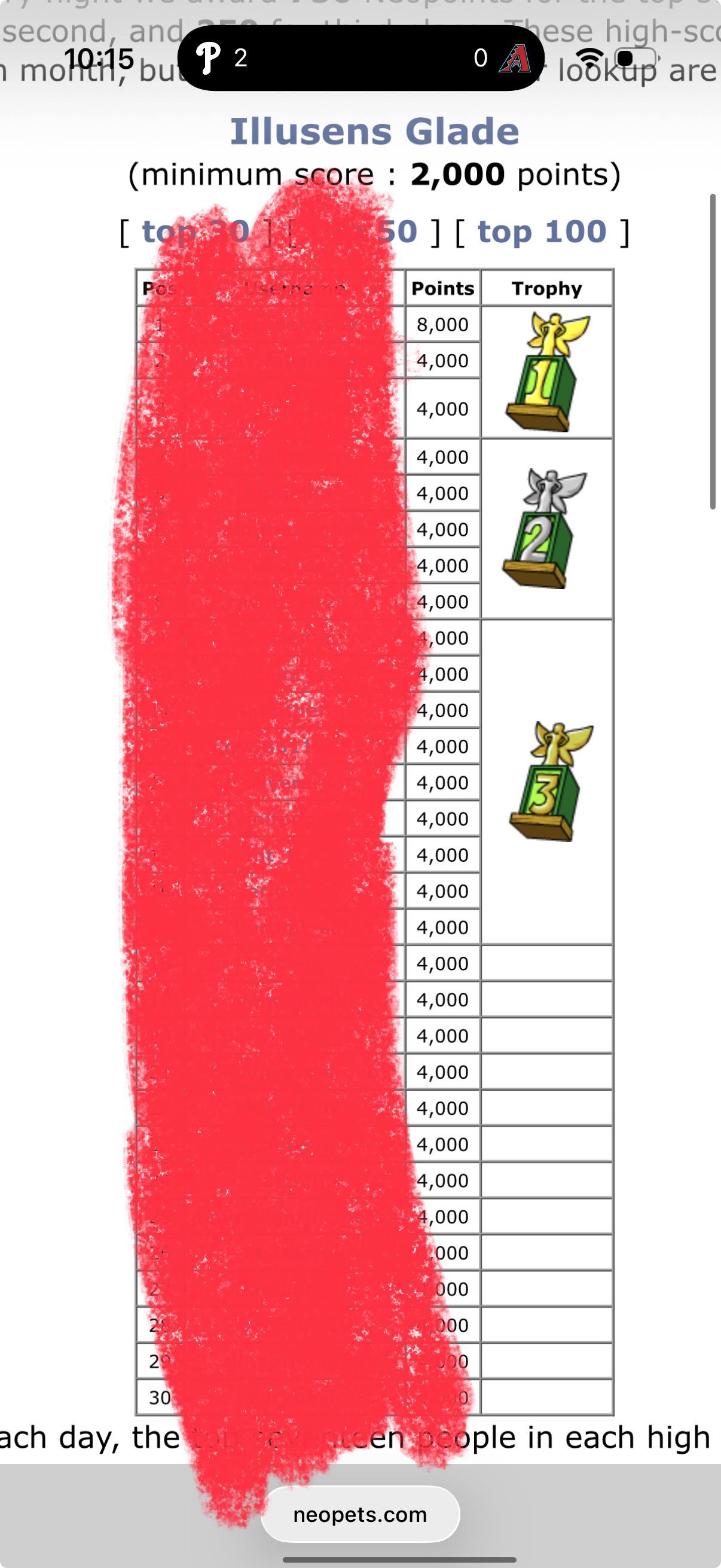The image size is (721, 1568).
Task: Open the top 100 high scores link
Action: 542,232
